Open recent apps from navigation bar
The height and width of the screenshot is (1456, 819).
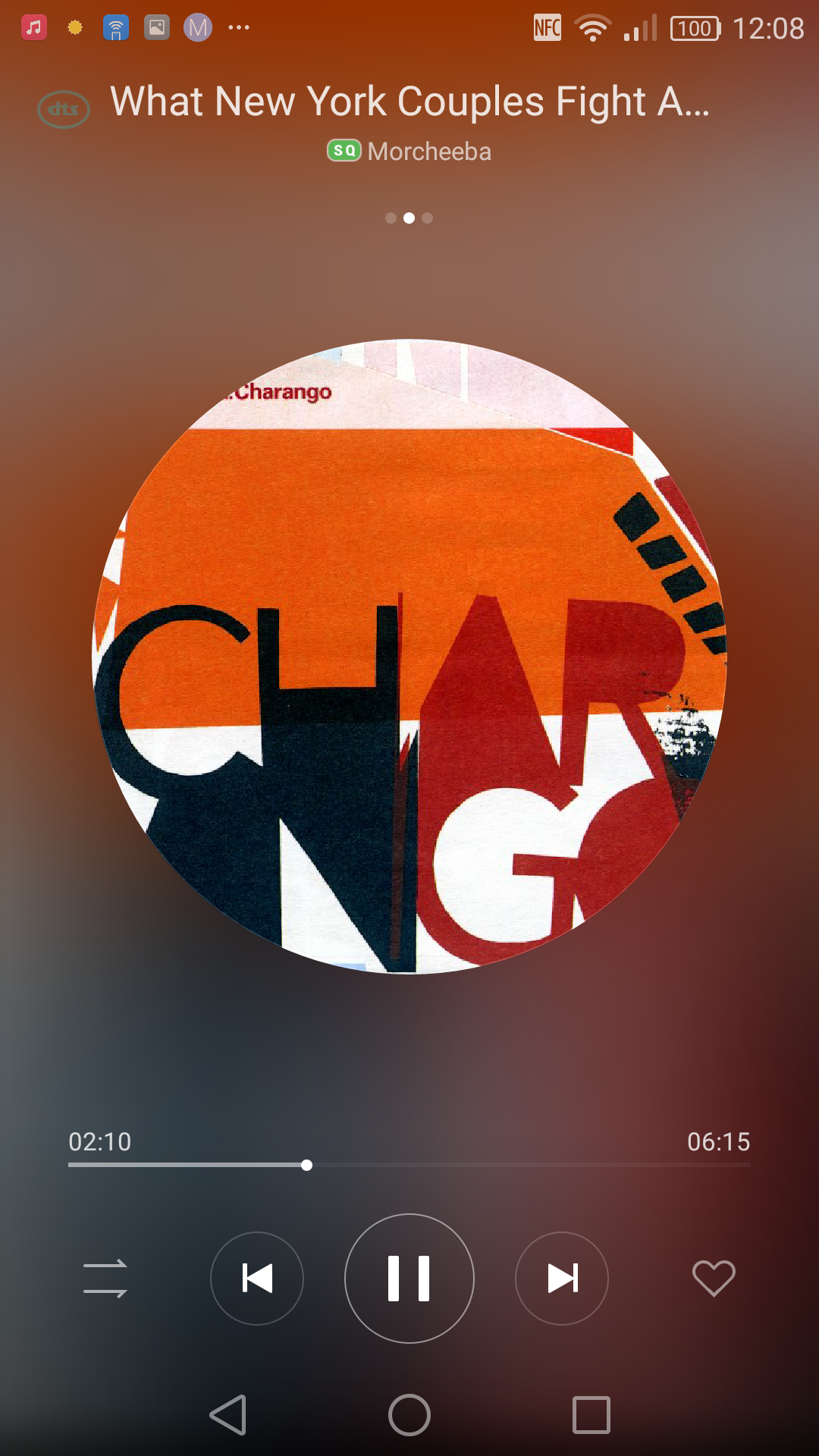point(591,1415)
